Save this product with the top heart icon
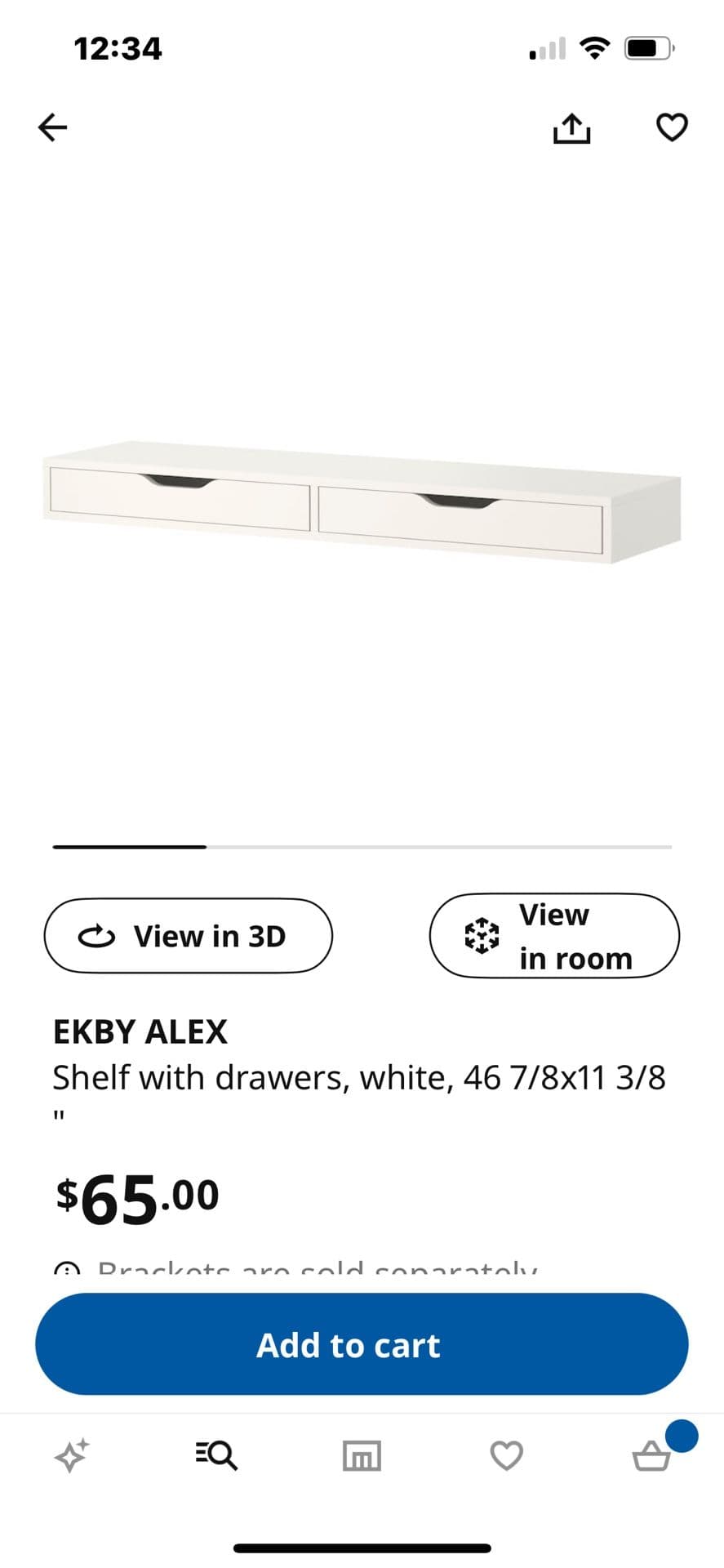Image resolution: width=724 pixels, height=1568 pixels. [x=672, y=127]
